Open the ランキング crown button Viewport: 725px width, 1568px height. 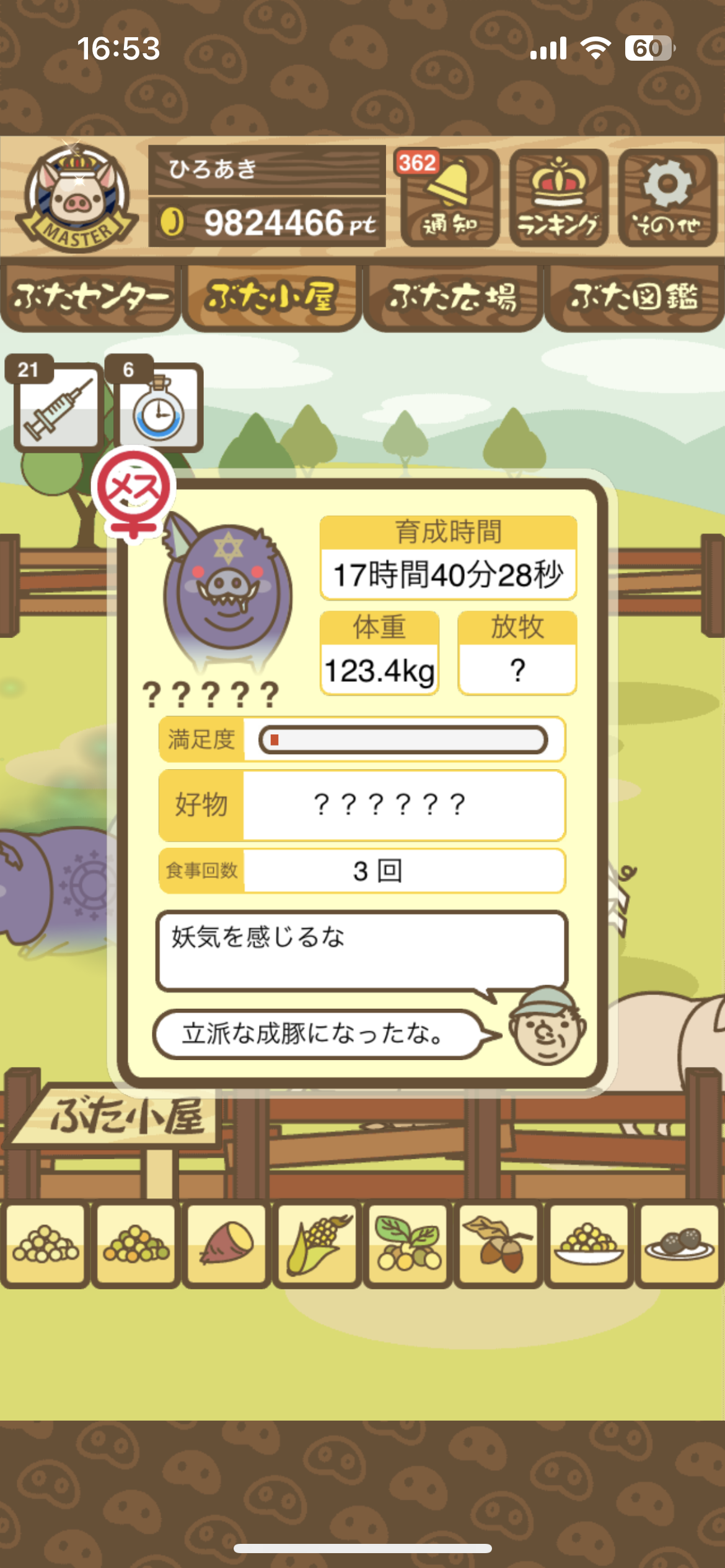[x=558, y=198]
